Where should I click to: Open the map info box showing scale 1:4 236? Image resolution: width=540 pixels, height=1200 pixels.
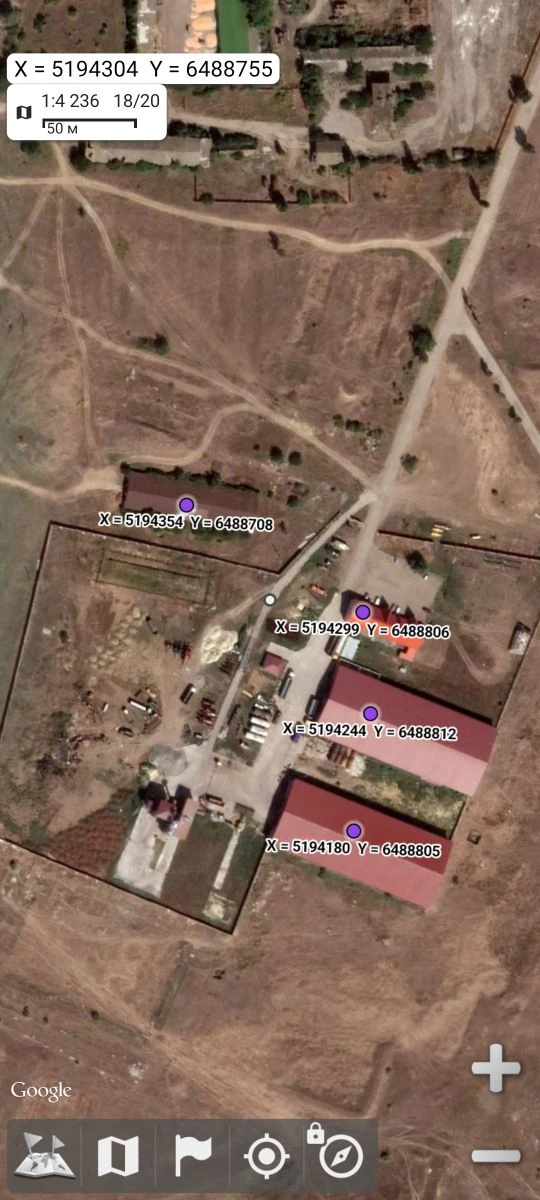[x=87, y=112]
